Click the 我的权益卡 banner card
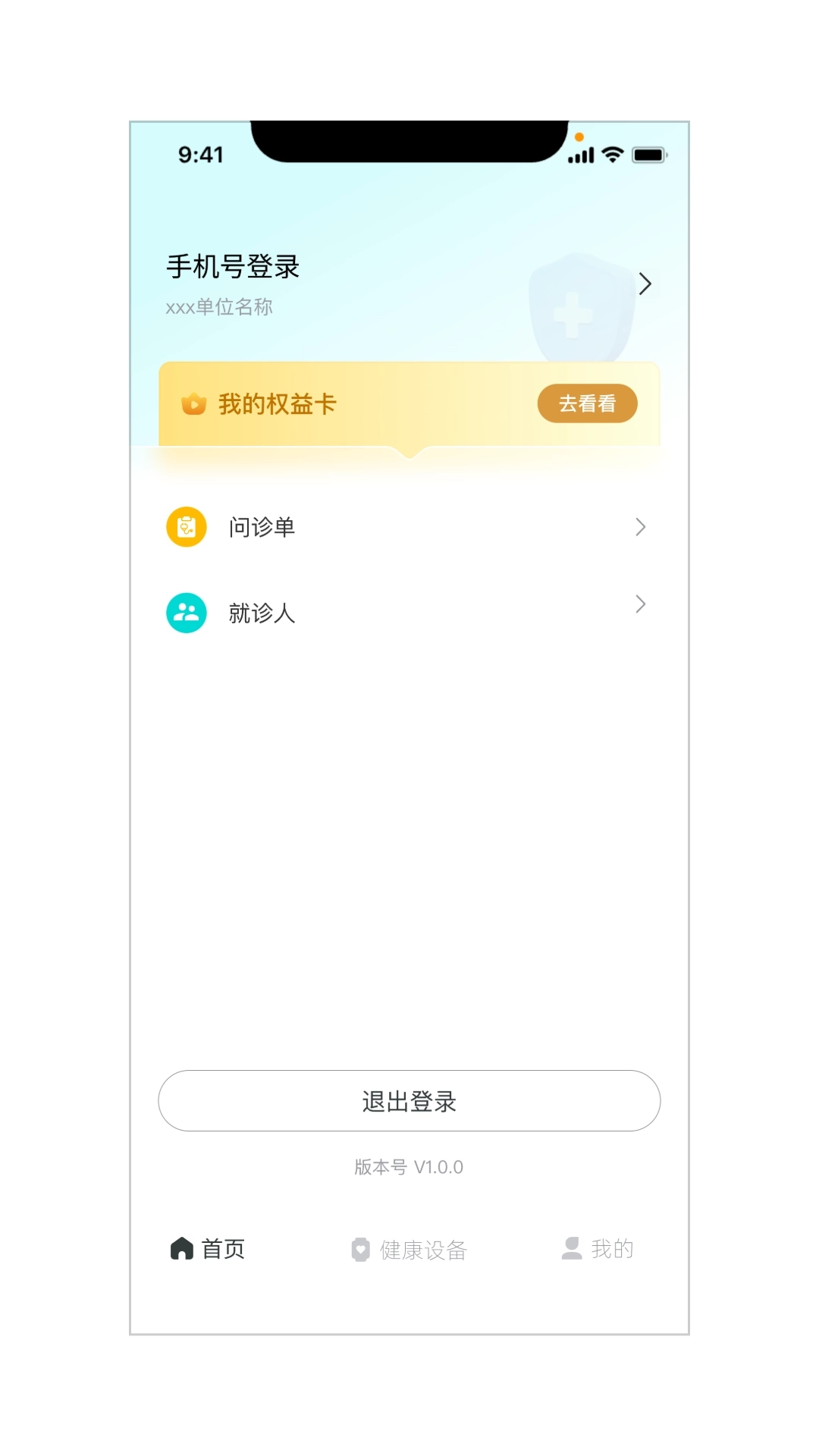The width and height of the screenshot is (819, 1456). (409, 403)
